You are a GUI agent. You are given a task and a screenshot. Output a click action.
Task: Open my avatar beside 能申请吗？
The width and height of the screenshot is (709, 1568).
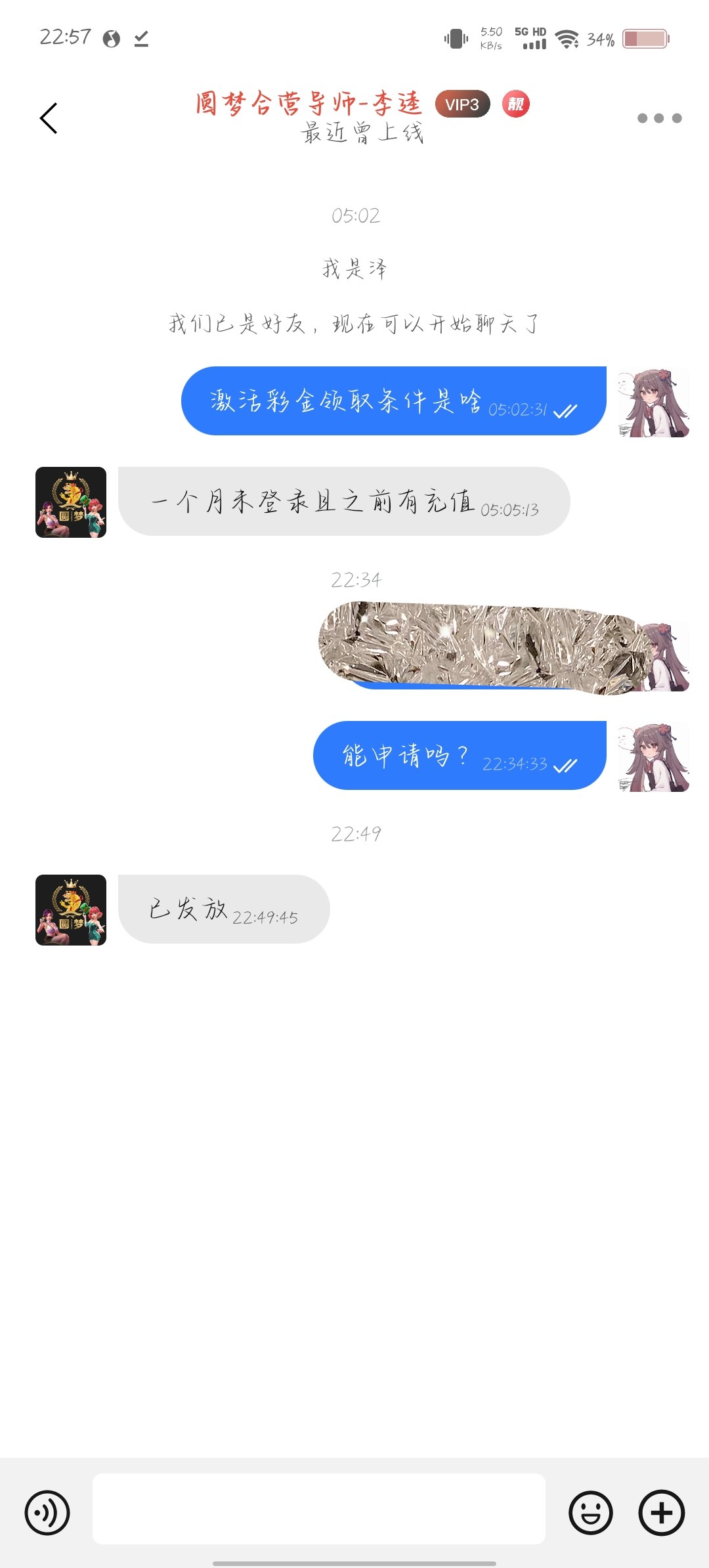(654, 757)
